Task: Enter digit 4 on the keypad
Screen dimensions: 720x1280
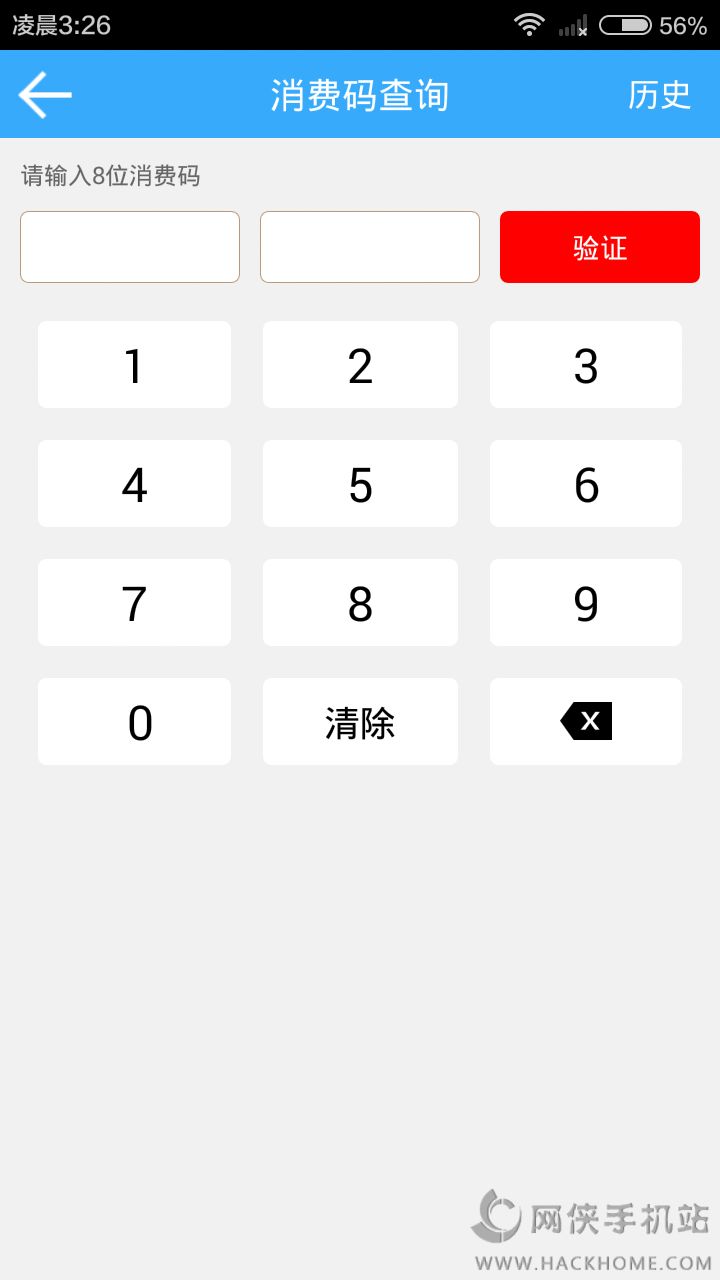Action: click(134, 484)
